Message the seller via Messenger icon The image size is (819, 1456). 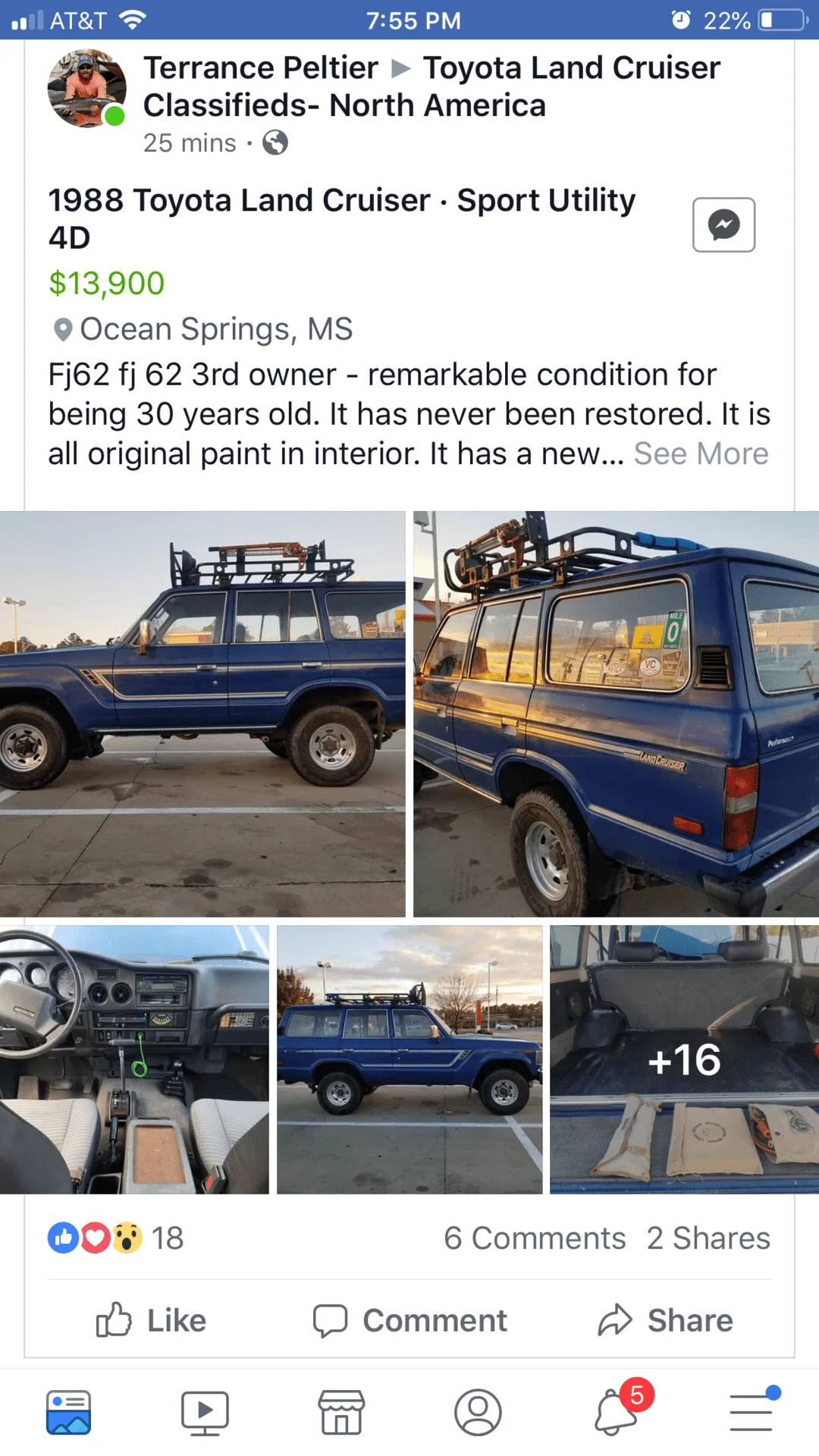(723, 224)
